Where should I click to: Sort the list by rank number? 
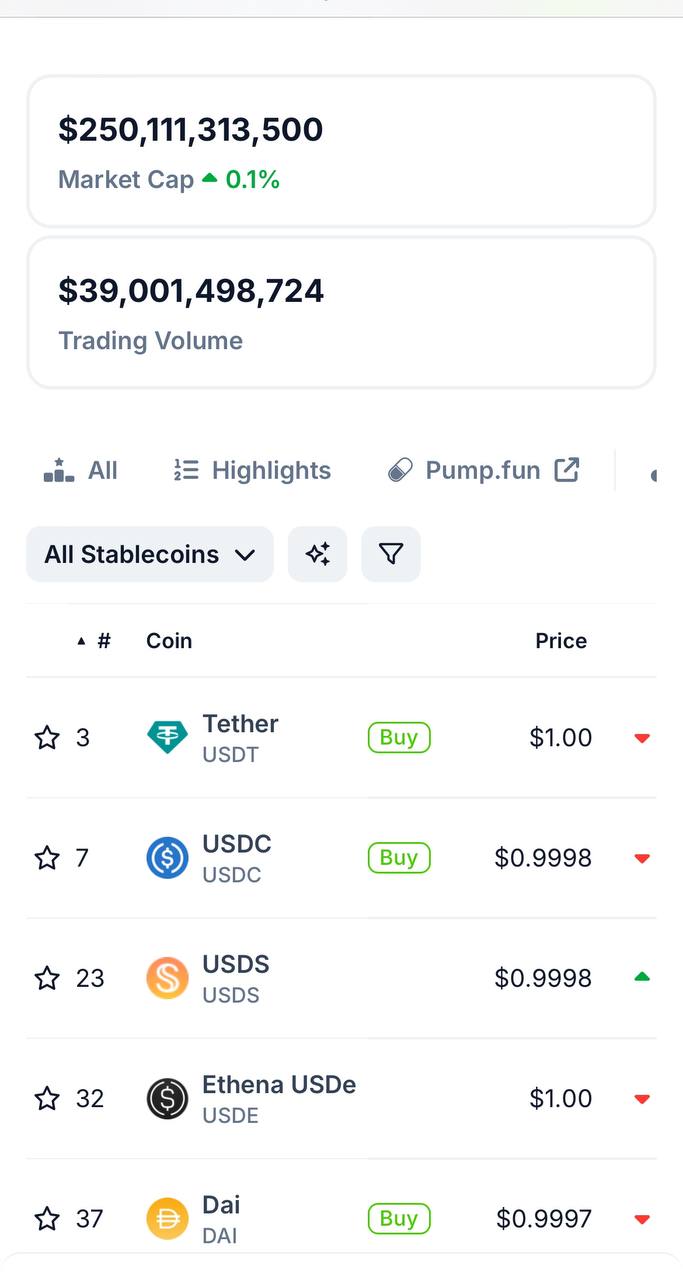tap(96, 641)
